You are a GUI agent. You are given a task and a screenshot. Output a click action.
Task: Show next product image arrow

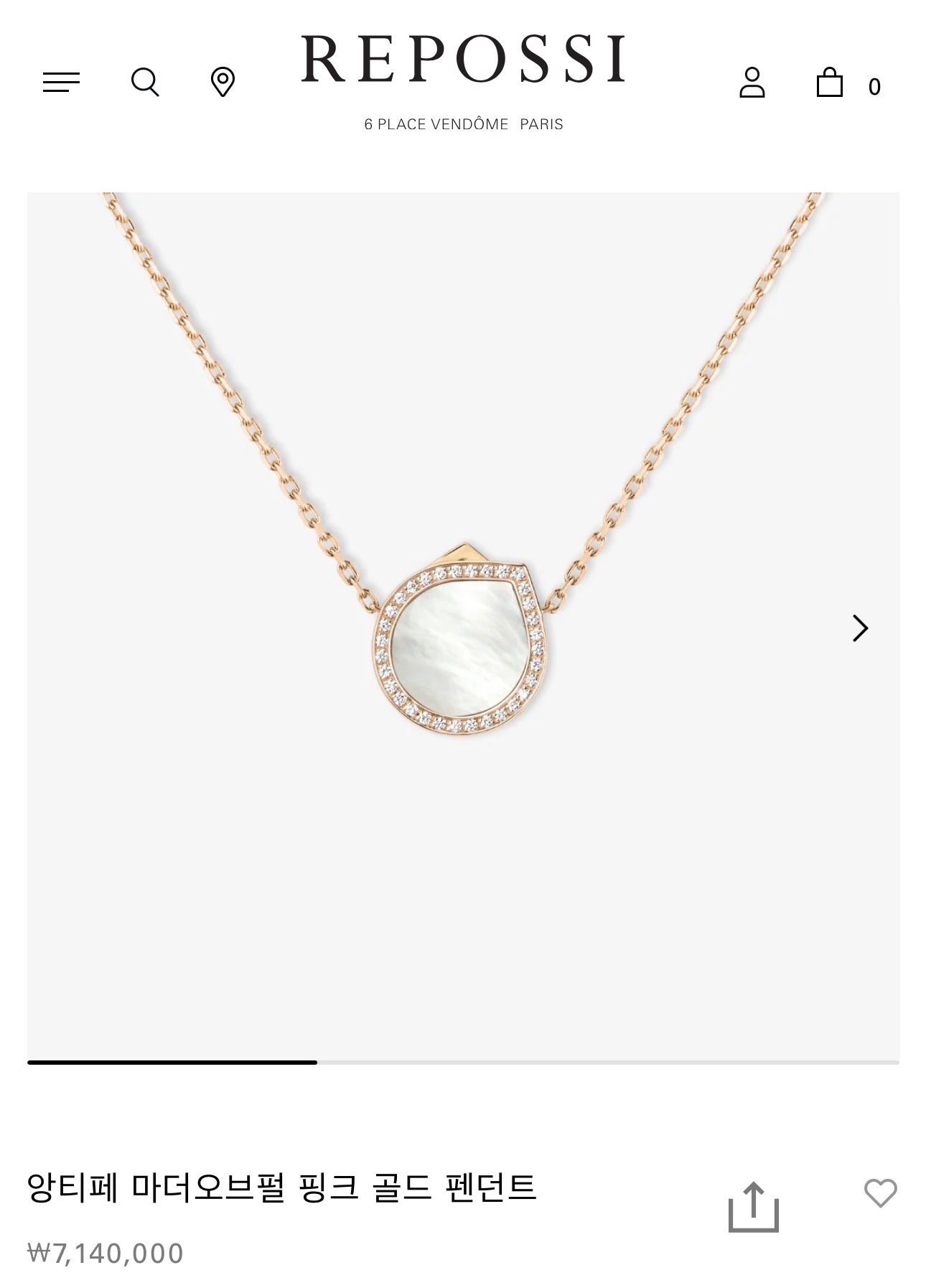coord(859,628)
